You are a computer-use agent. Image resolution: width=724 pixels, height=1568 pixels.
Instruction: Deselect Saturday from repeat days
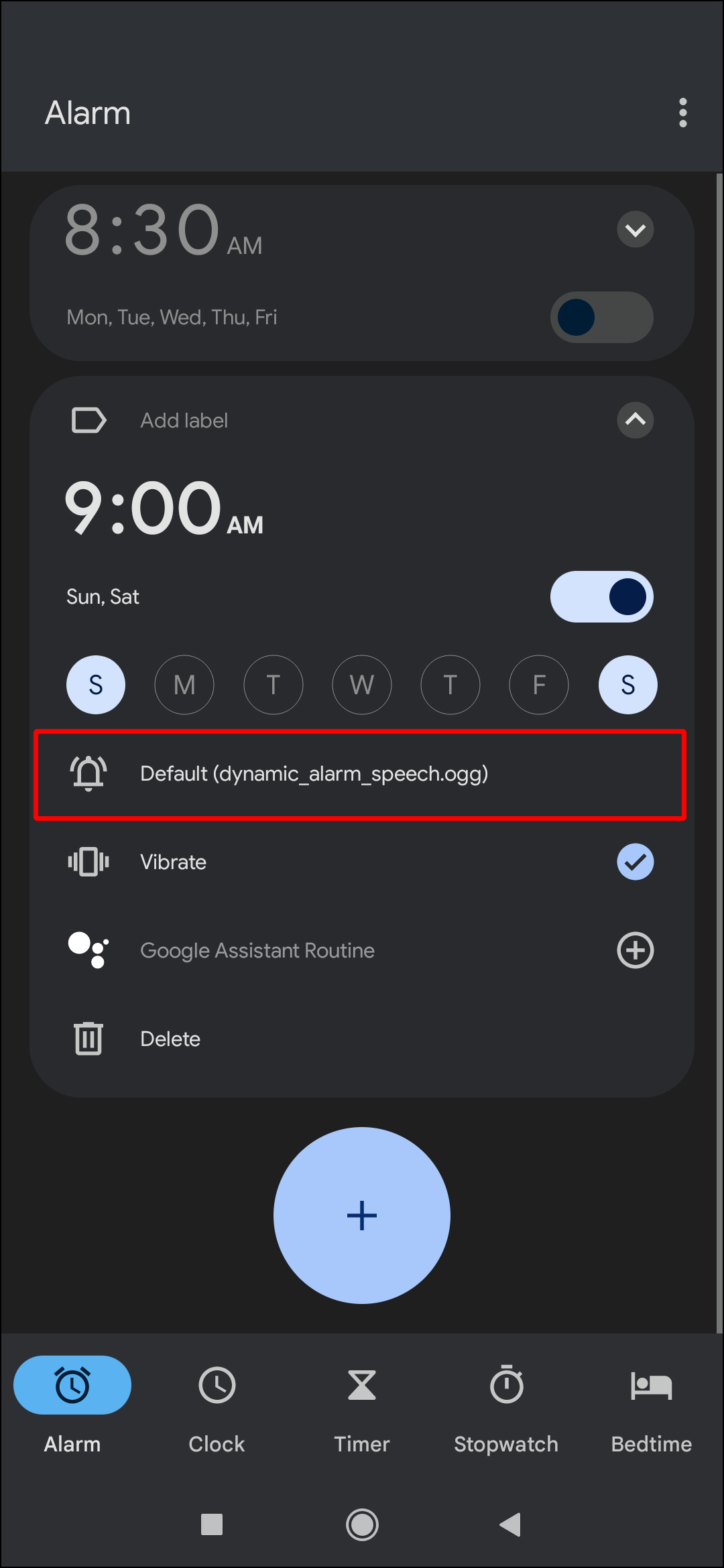(x=628, y=685)
